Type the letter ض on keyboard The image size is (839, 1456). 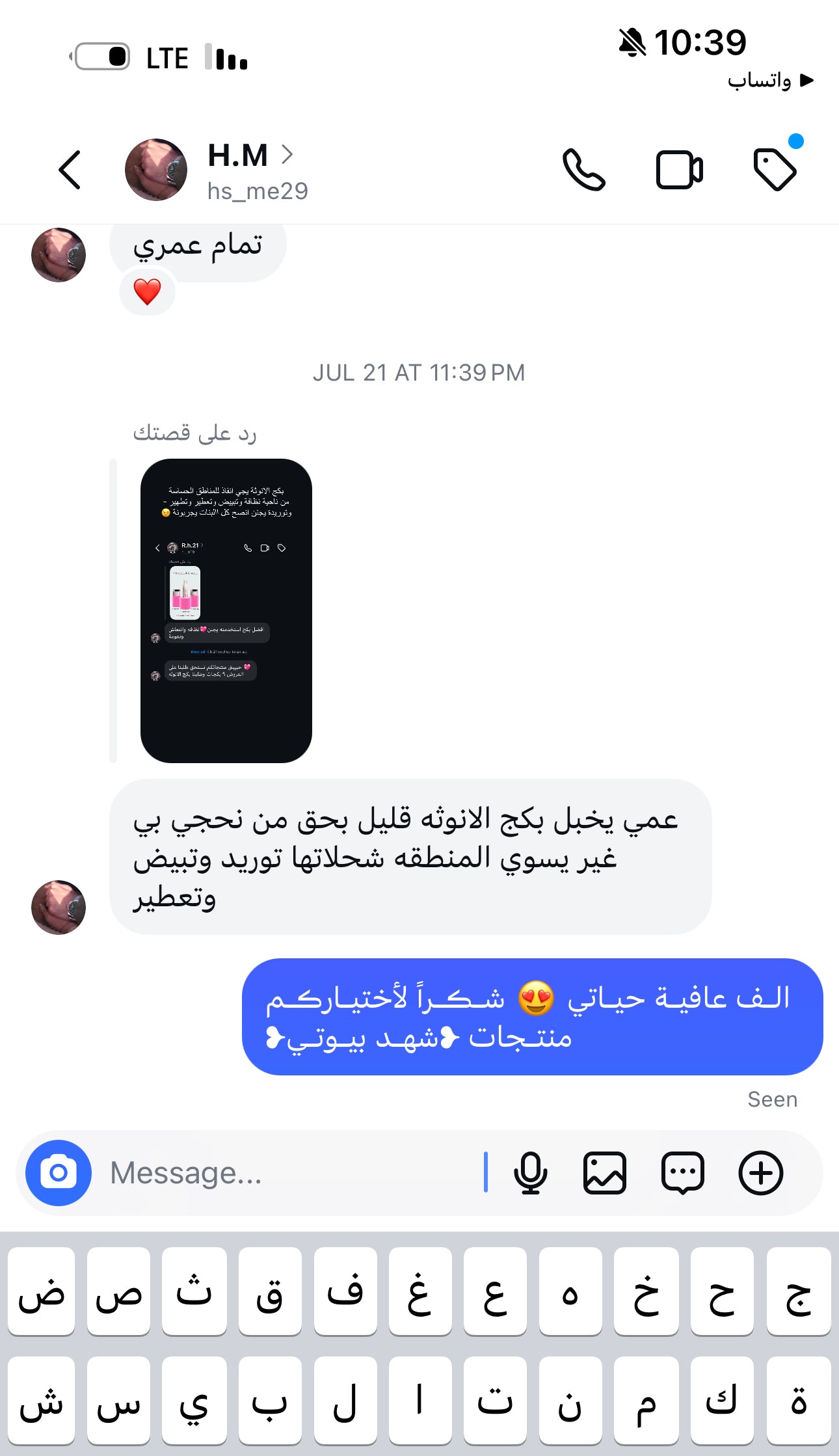42,1291
